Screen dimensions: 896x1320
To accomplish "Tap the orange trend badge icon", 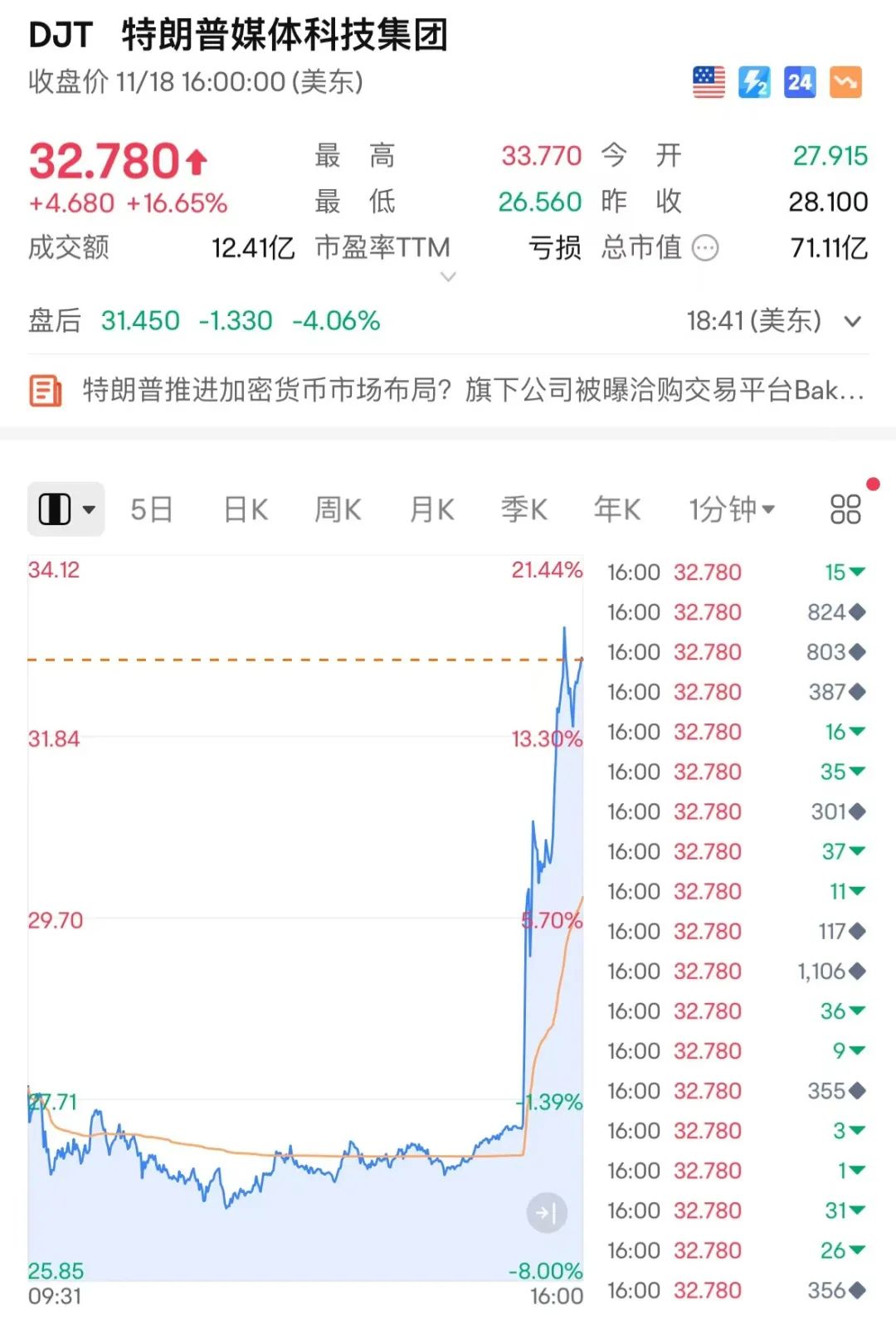I will tap(845, 82).
